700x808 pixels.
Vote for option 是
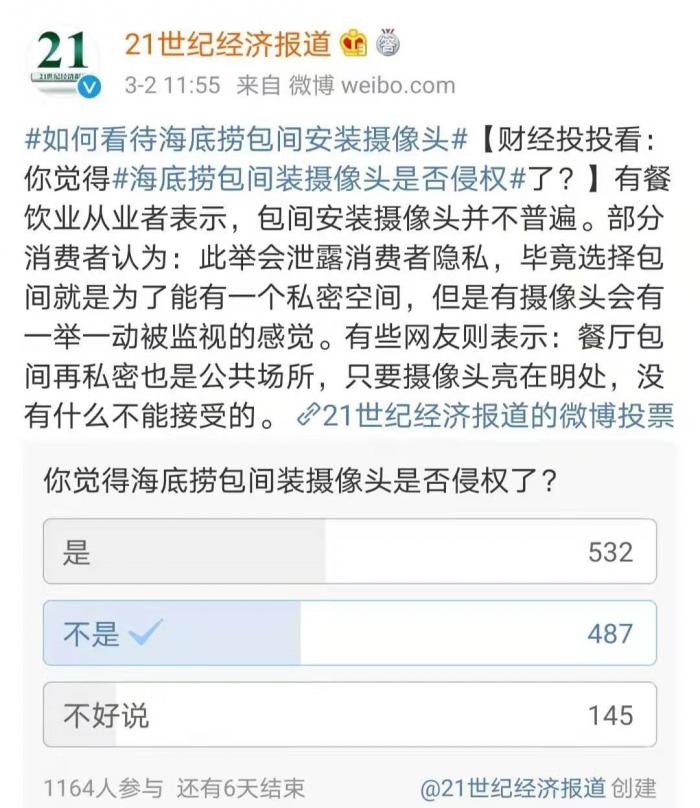coord(349,551)
